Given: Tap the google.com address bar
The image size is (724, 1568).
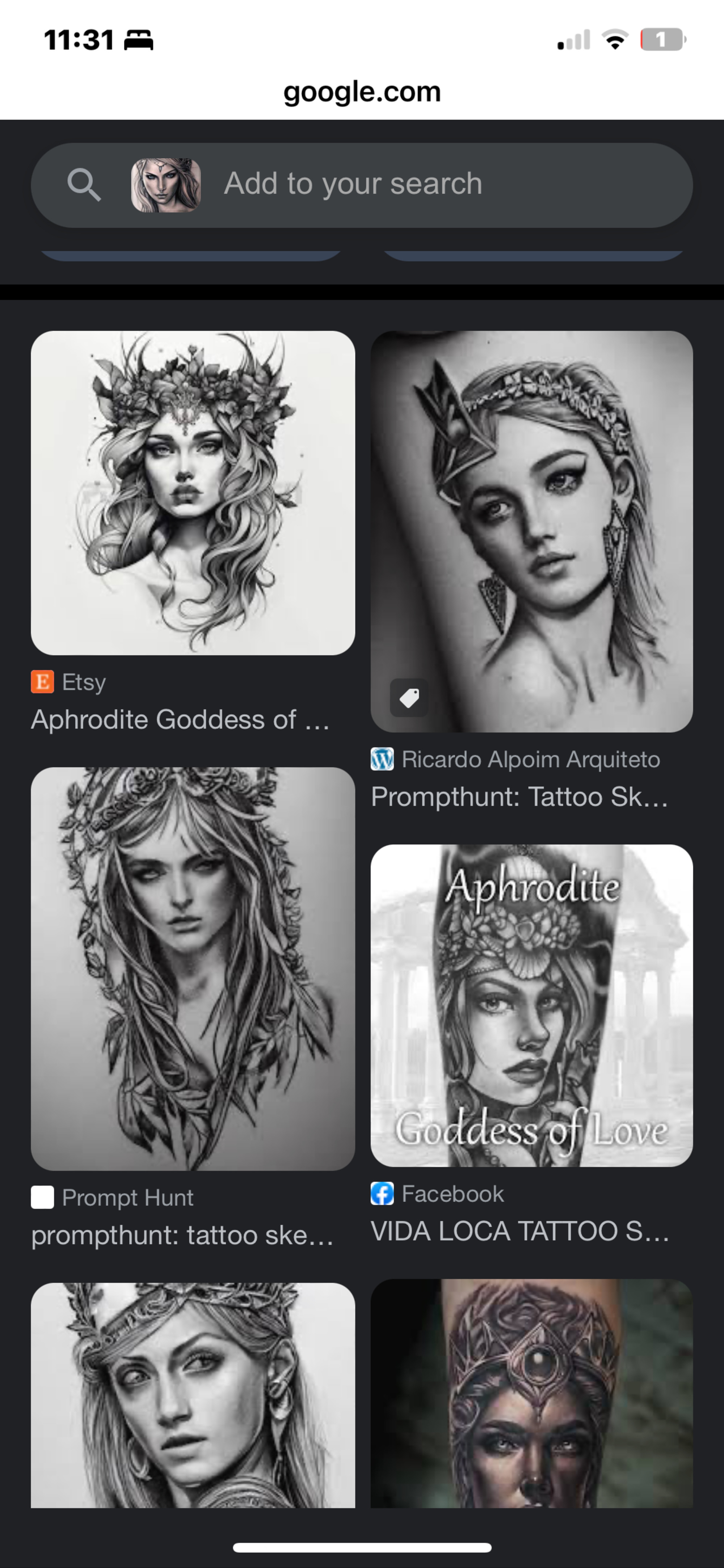Looking at the screenshot, I should (362, 92).
